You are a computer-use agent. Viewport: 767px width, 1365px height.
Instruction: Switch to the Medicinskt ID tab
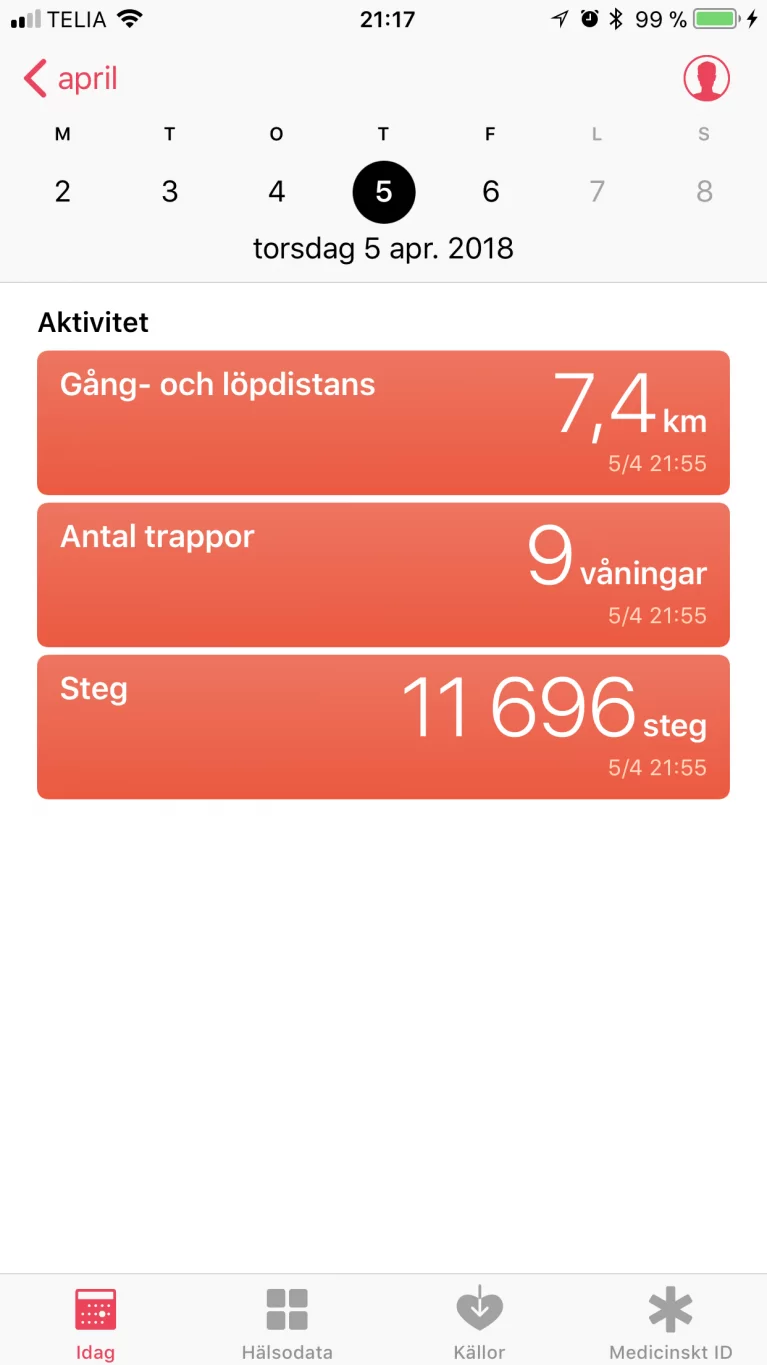670,1323
